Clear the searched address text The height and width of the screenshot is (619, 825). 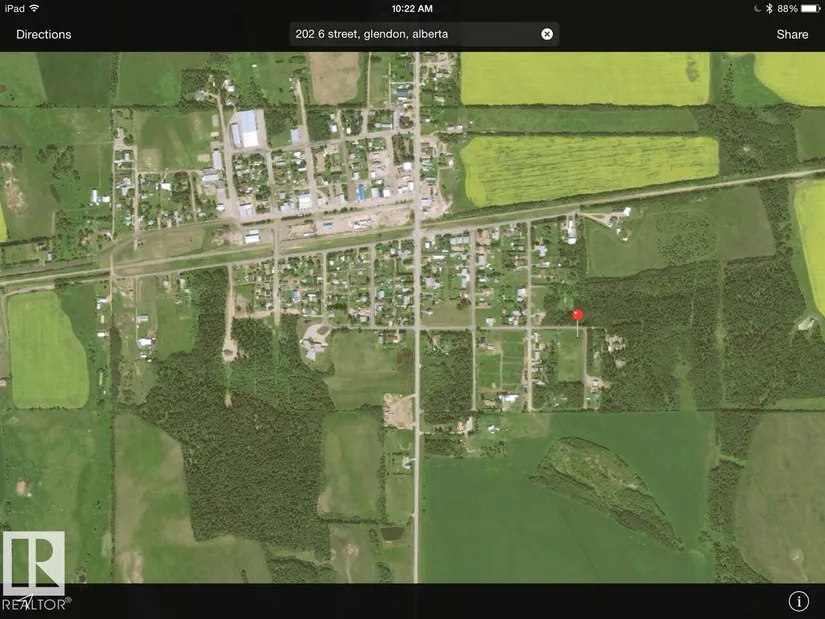point(547,34)
